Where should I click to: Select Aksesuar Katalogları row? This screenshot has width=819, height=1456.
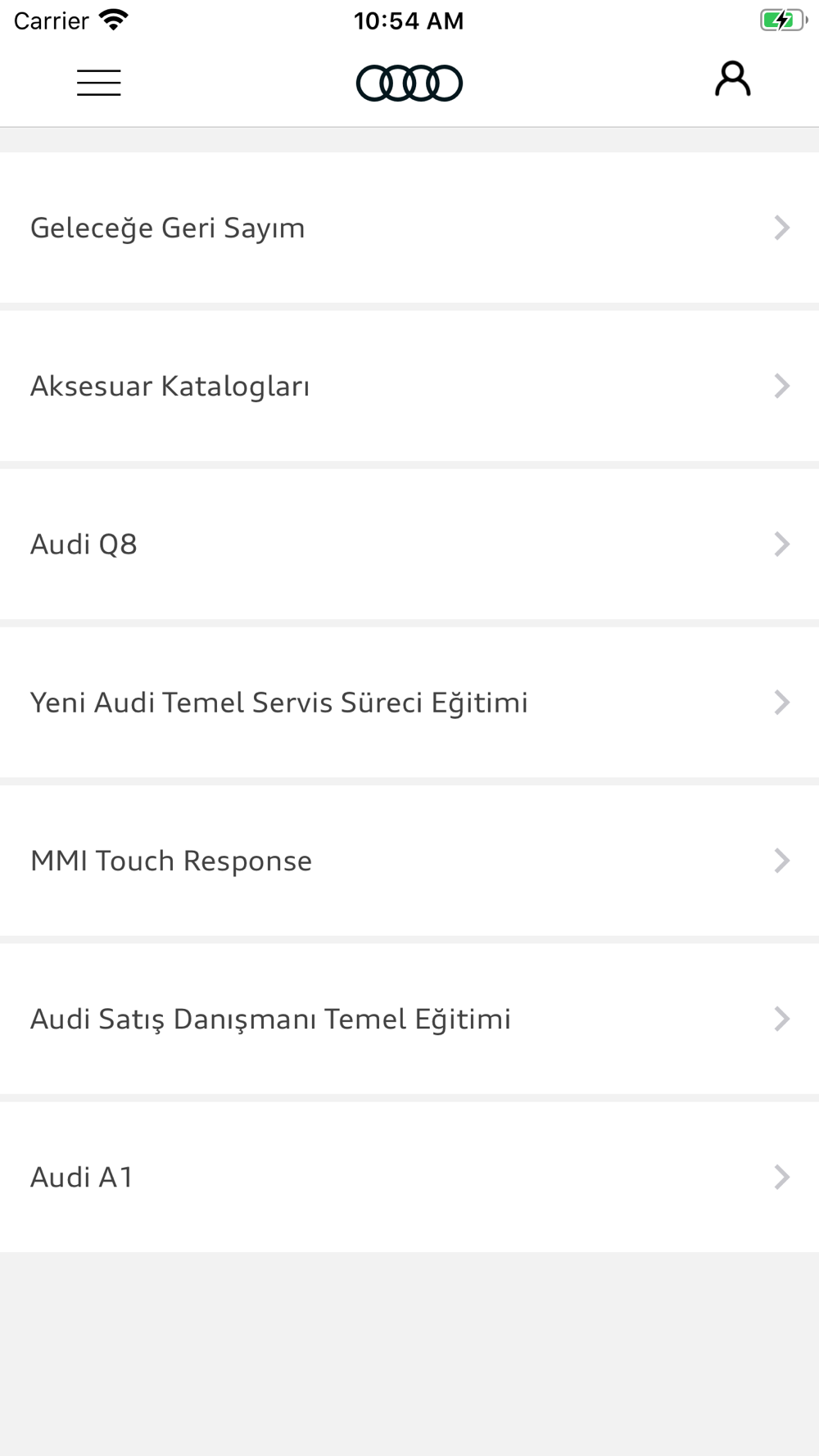point(409,386)
